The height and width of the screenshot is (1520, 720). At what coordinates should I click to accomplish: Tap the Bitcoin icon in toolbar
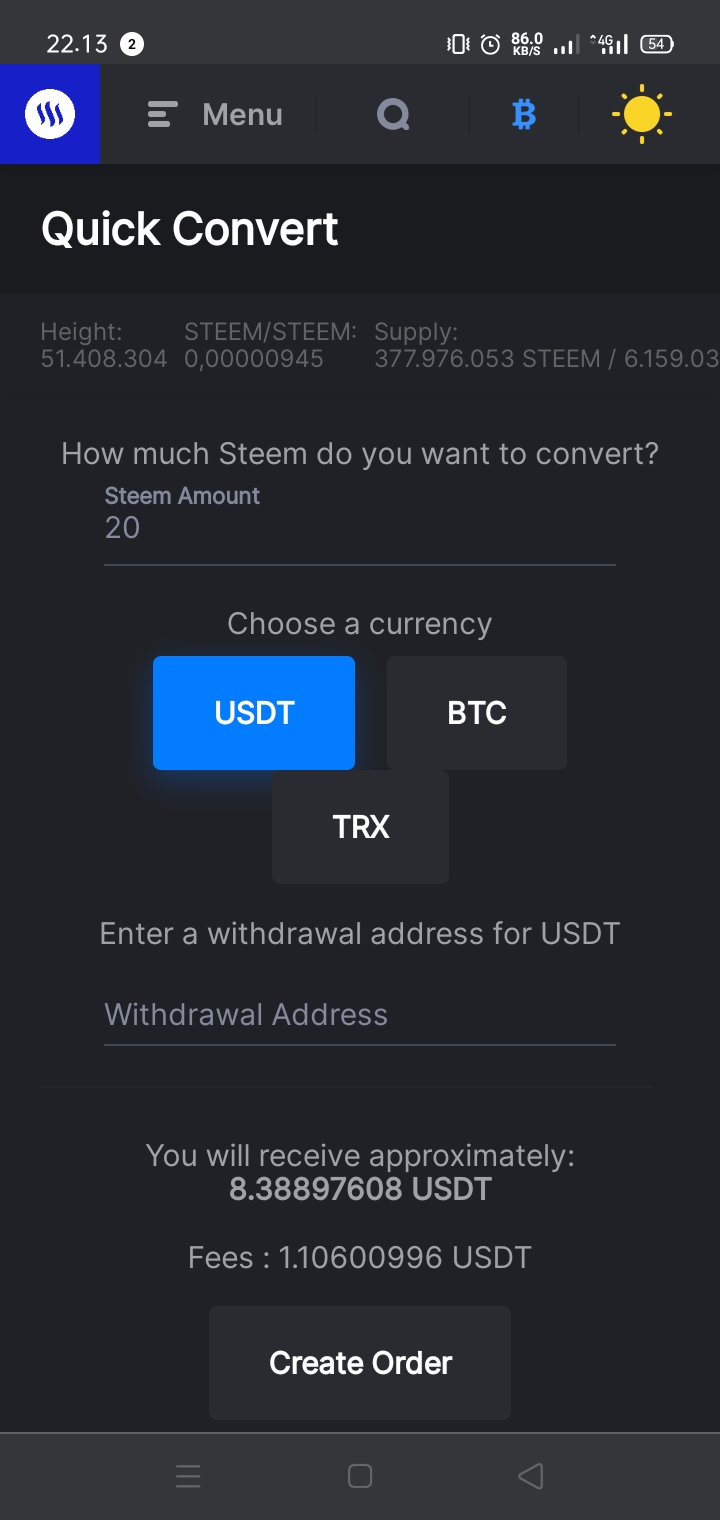523,115
